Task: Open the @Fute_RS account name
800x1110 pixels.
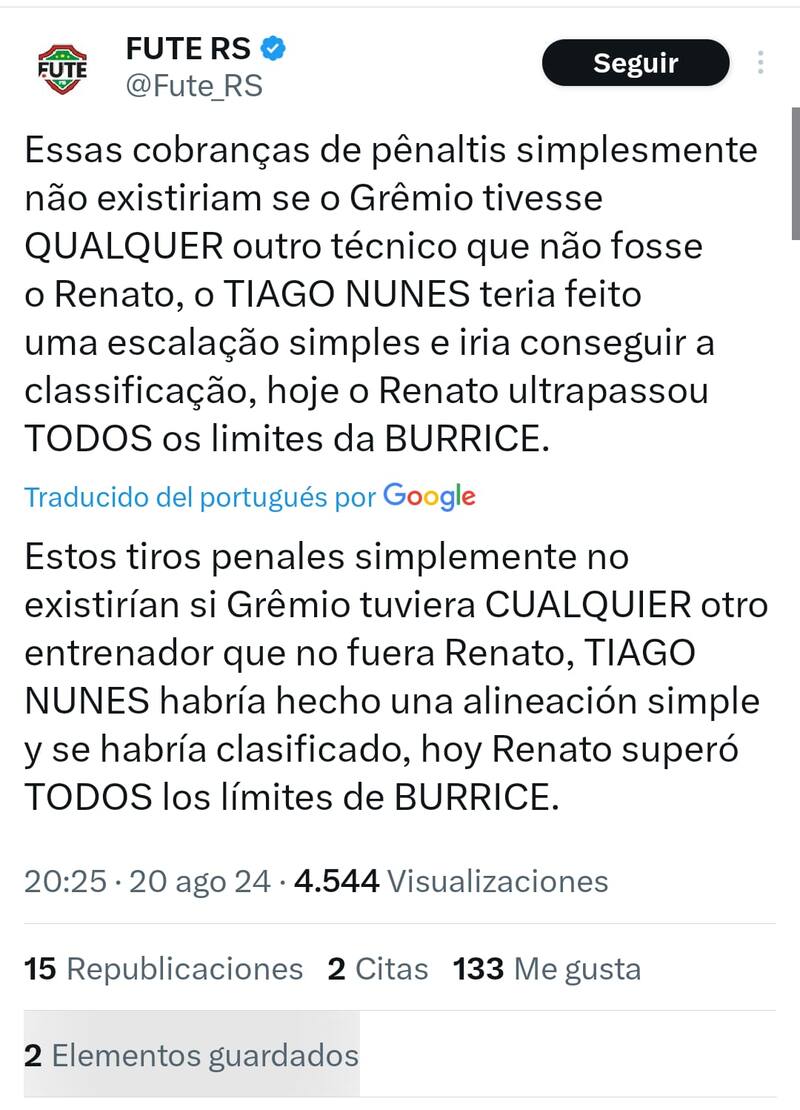Action: click(192, 87)
